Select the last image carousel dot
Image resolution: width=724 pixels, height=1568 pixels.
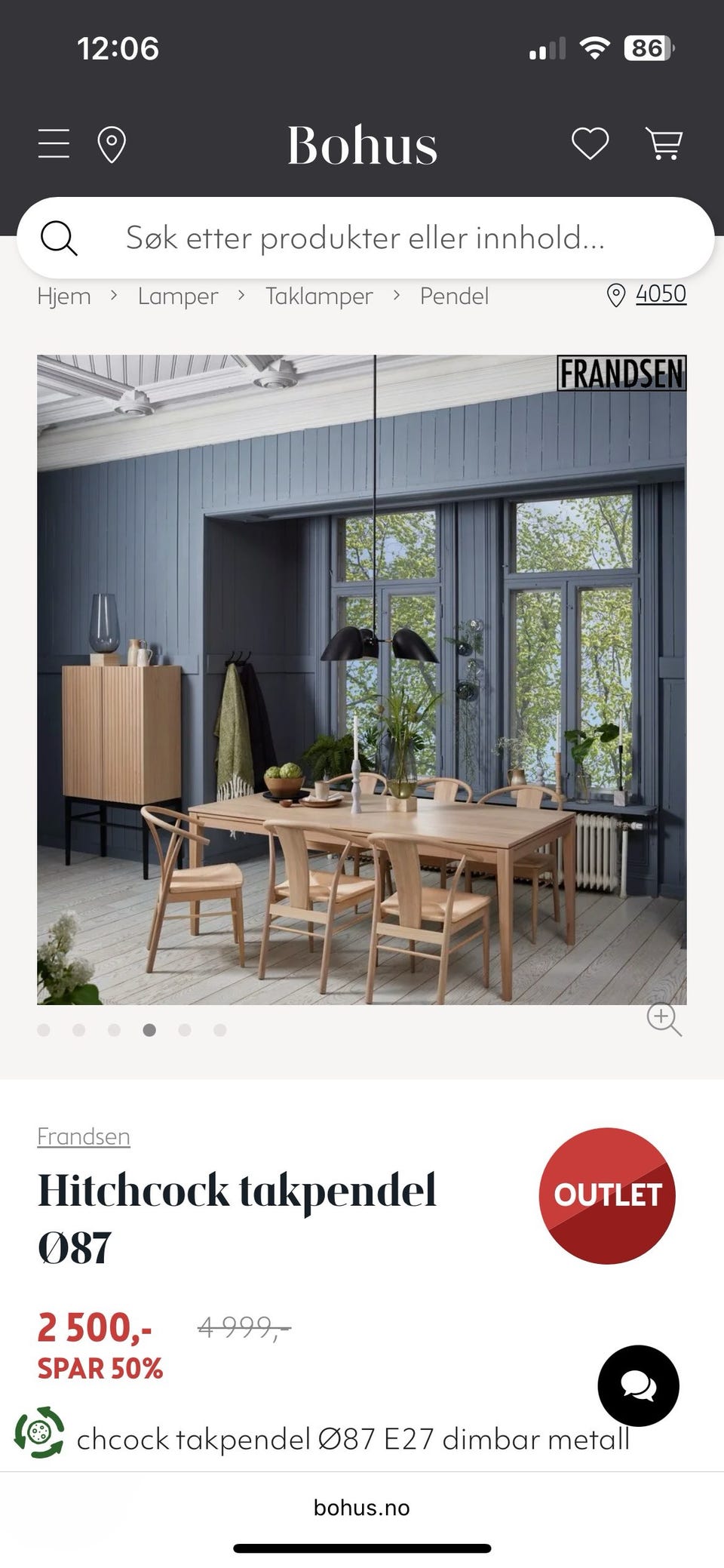219,1028
